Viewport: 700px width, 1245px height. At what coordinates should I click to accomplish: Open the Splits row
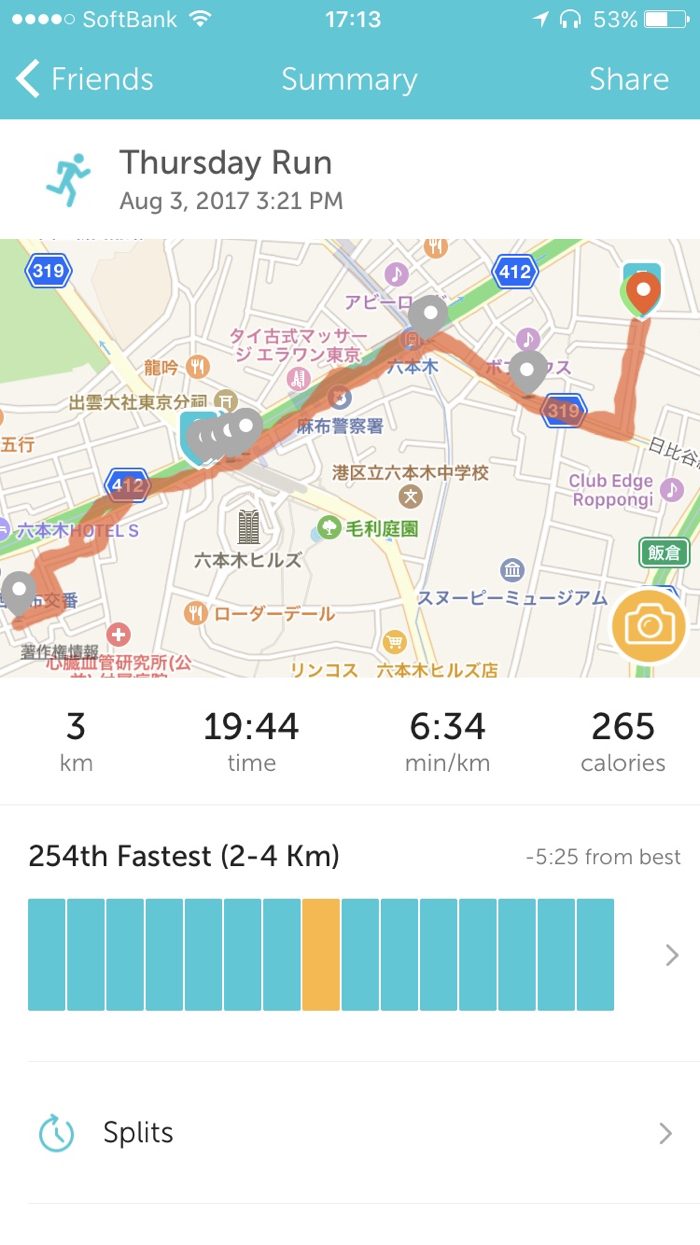coord(350,1133)
